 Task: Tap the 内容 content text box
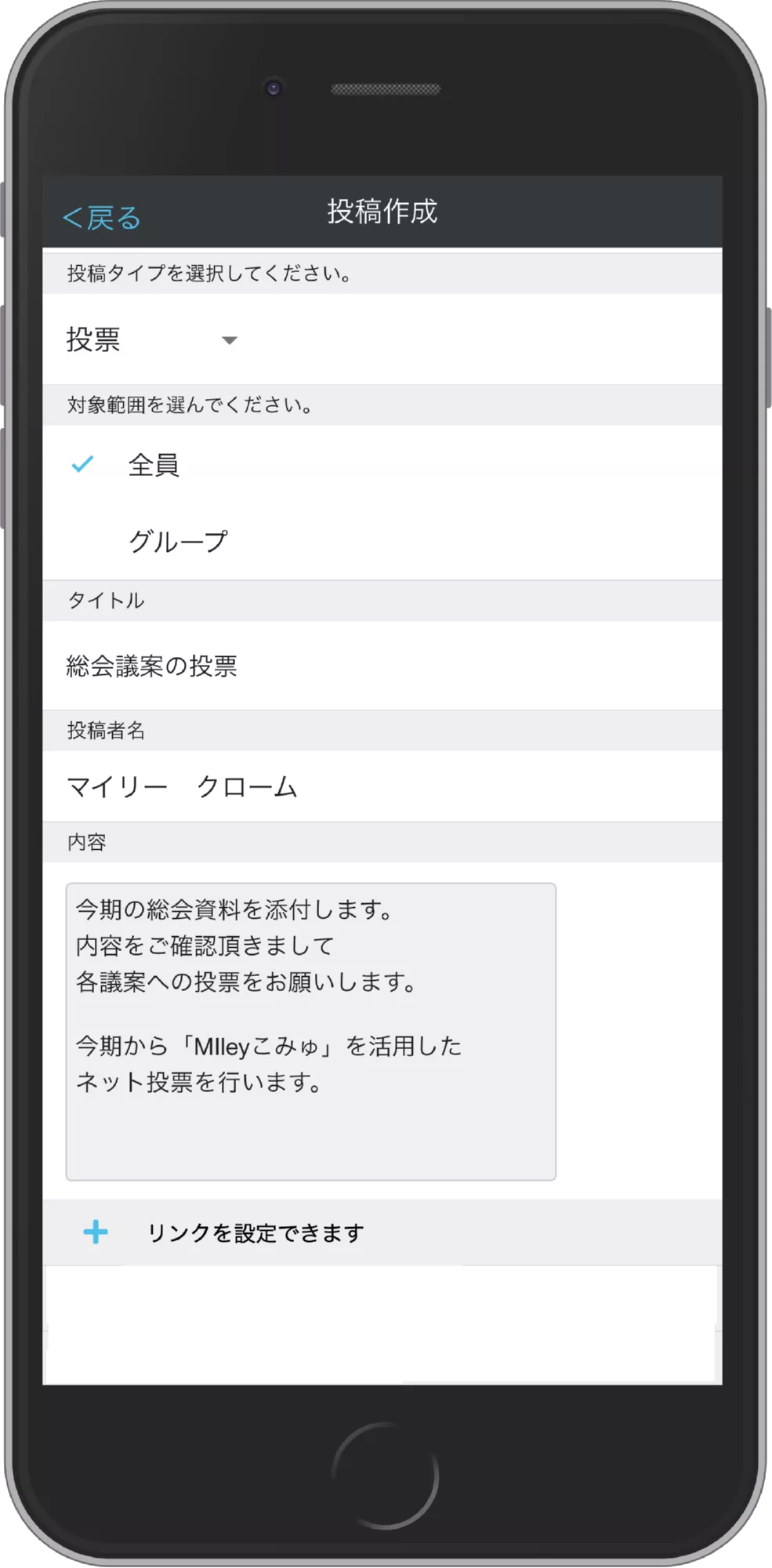[x=310, y=1031]
